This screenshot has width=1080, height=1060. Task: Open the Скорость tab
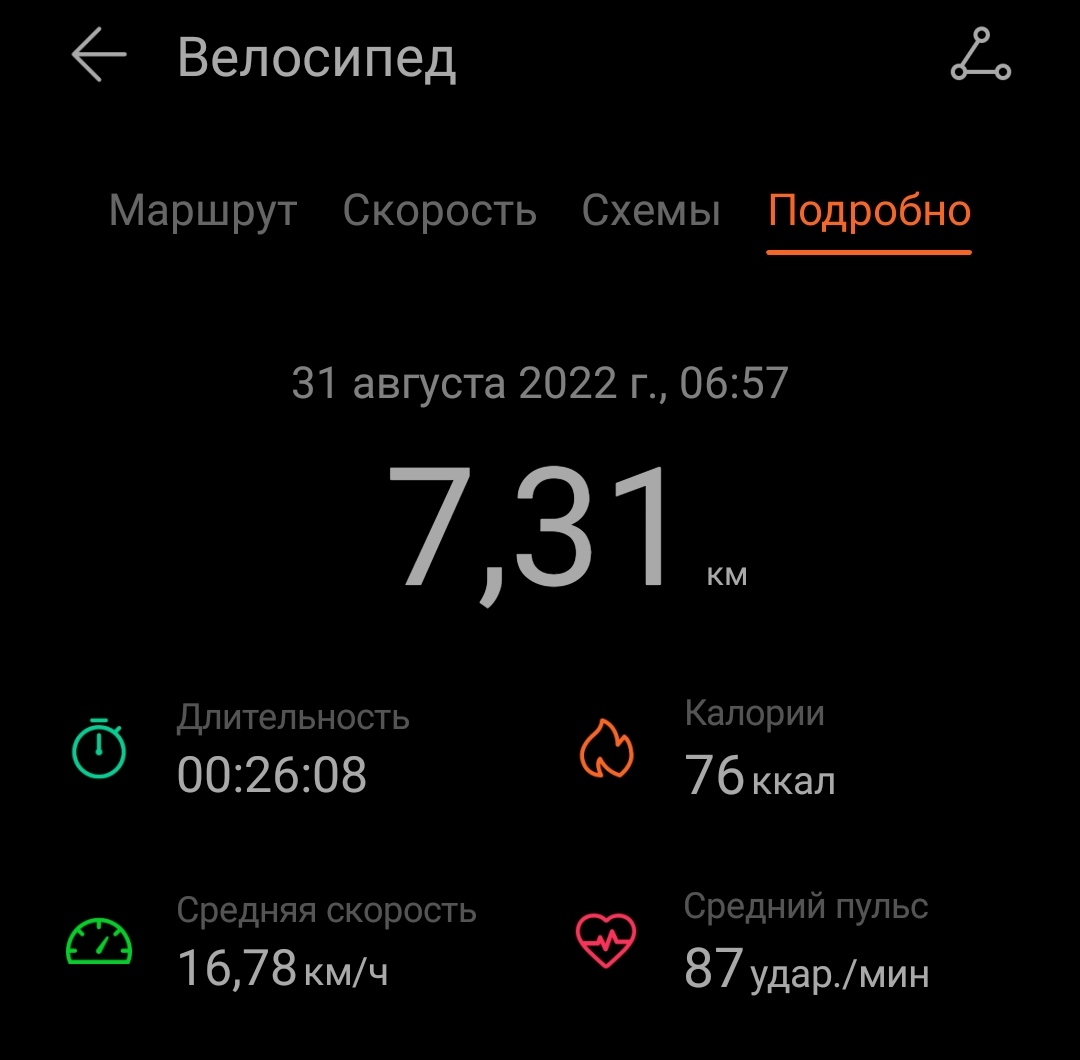(439, 211)
